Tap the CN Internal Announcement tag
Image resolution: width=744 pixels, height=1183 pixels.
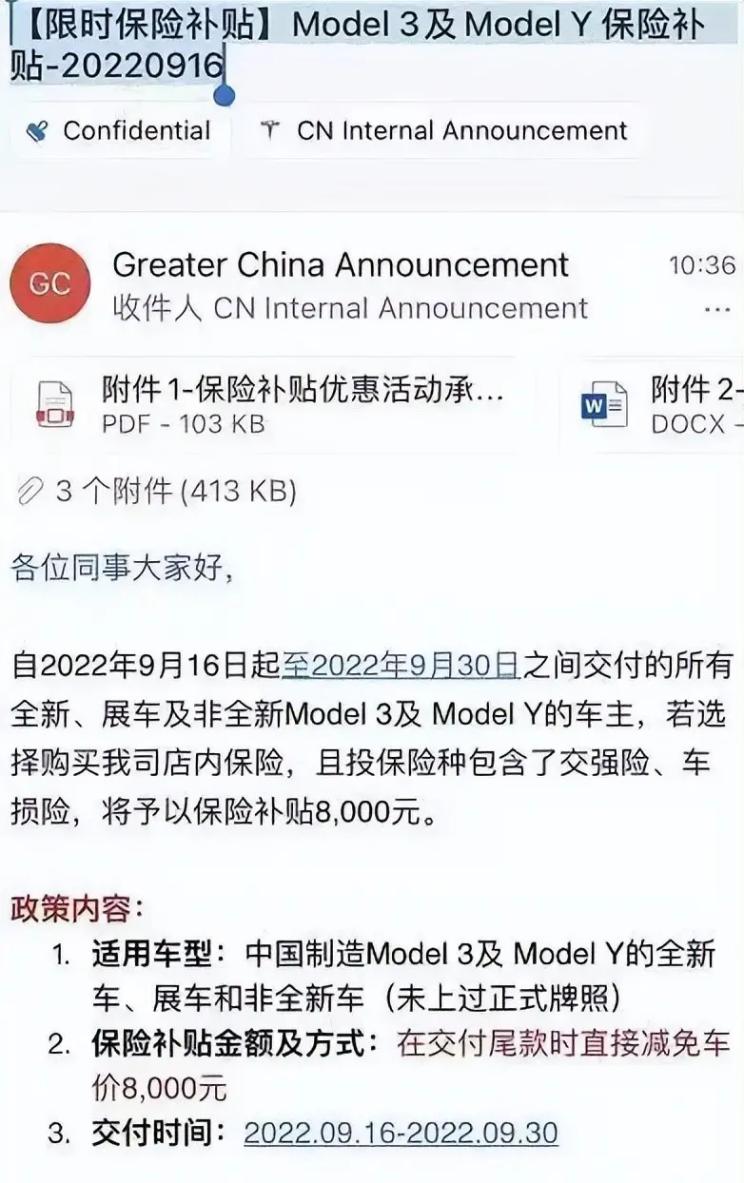click(445, 131)
